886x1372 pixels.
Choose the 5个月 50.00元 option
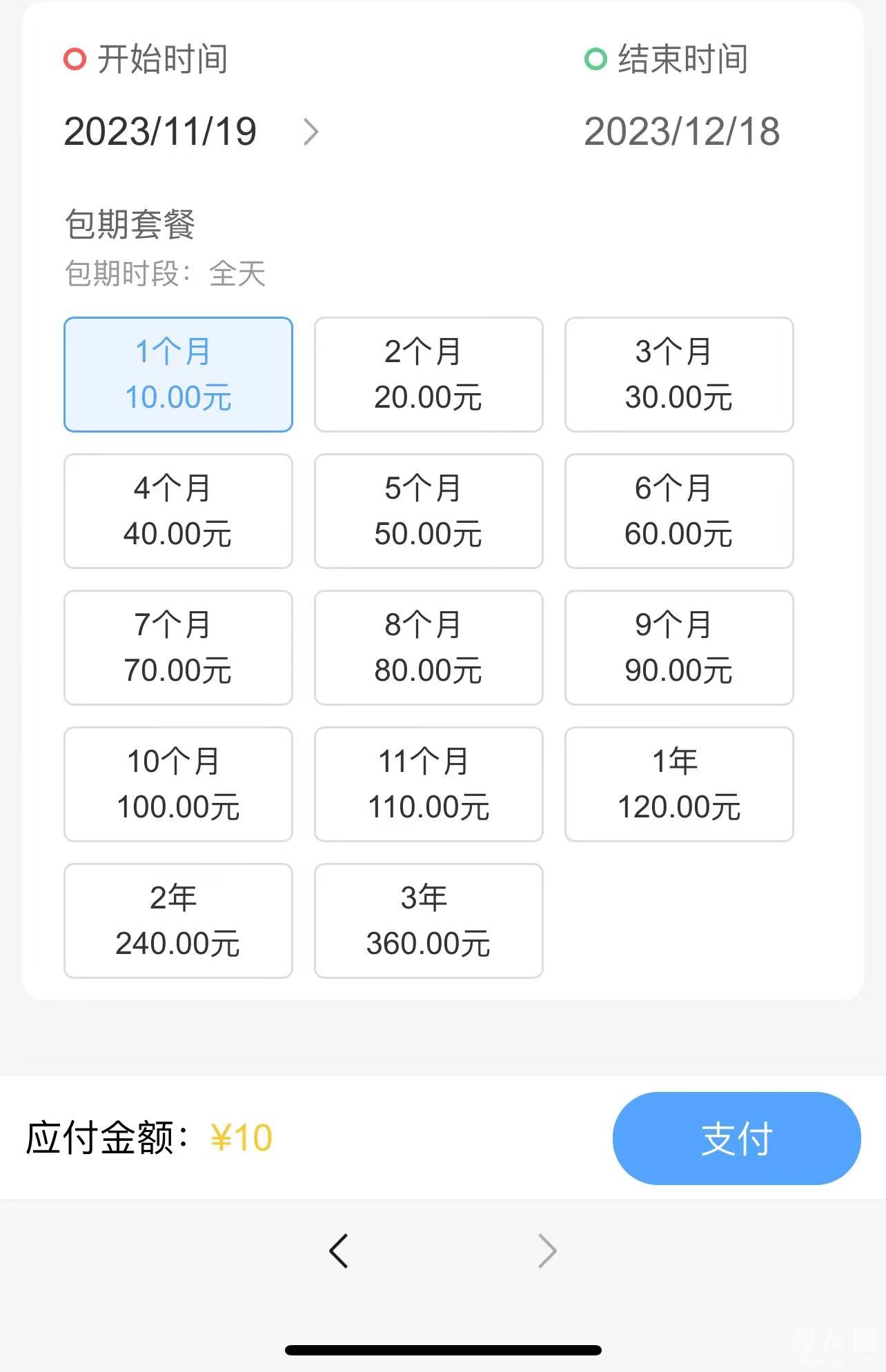(429, 511)
